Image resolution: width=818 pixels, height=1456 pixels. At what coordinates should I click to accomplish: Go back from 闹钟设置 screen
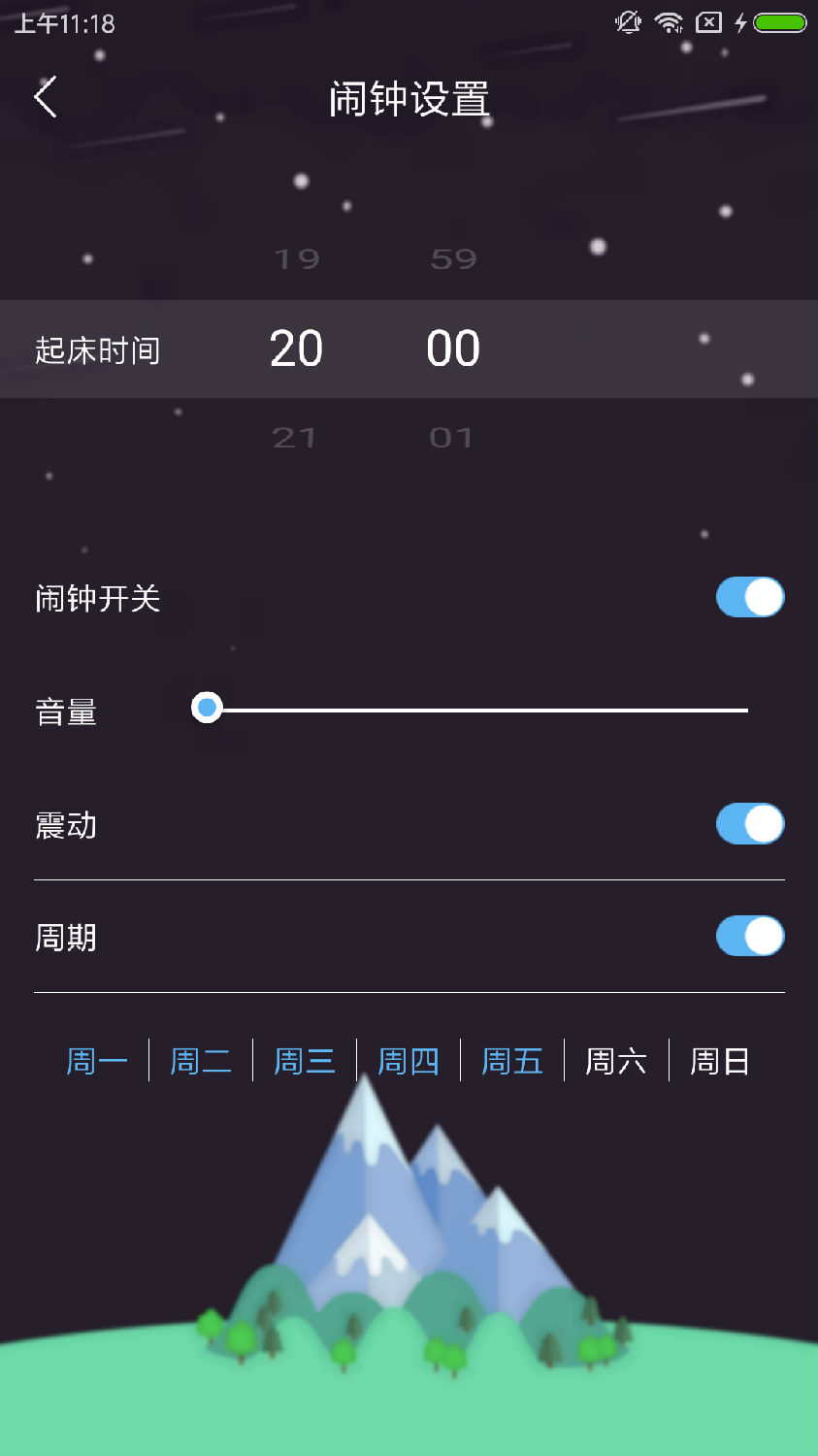pyautogui.click(x=46, y=97)
